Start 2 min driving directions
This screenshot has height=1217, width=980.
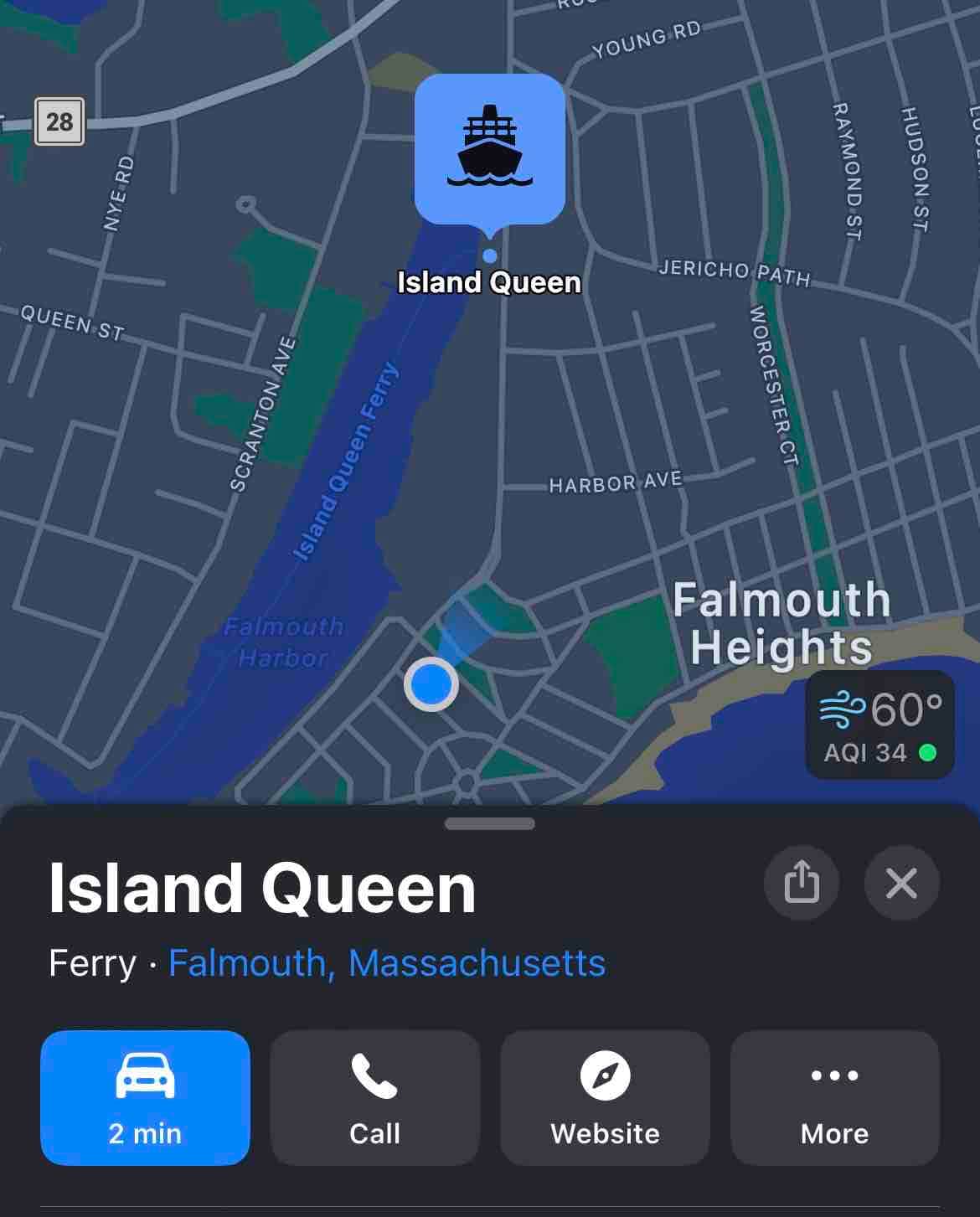[145, 1097]
